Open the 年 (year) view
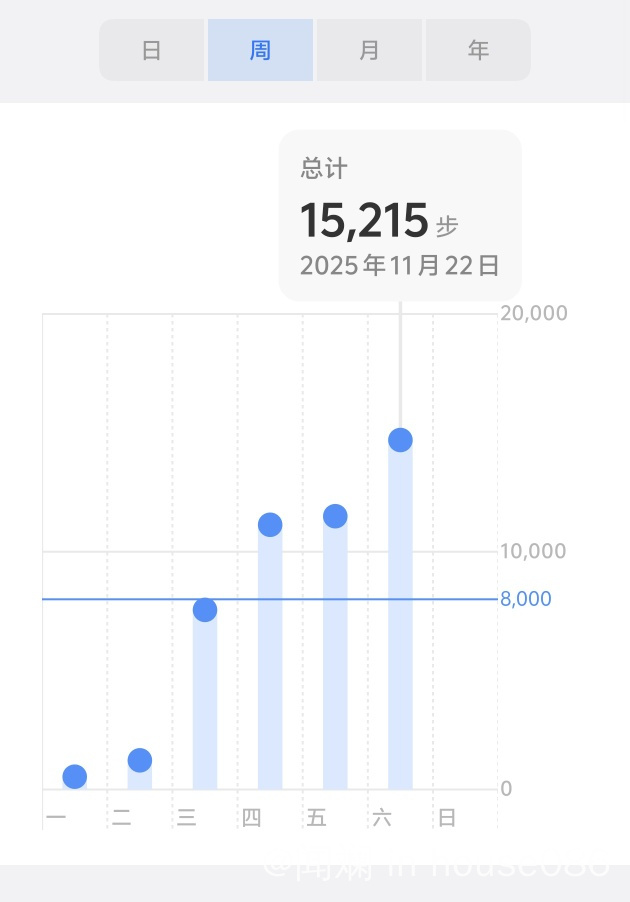630x902 pixels. click(x=478, y=50)
